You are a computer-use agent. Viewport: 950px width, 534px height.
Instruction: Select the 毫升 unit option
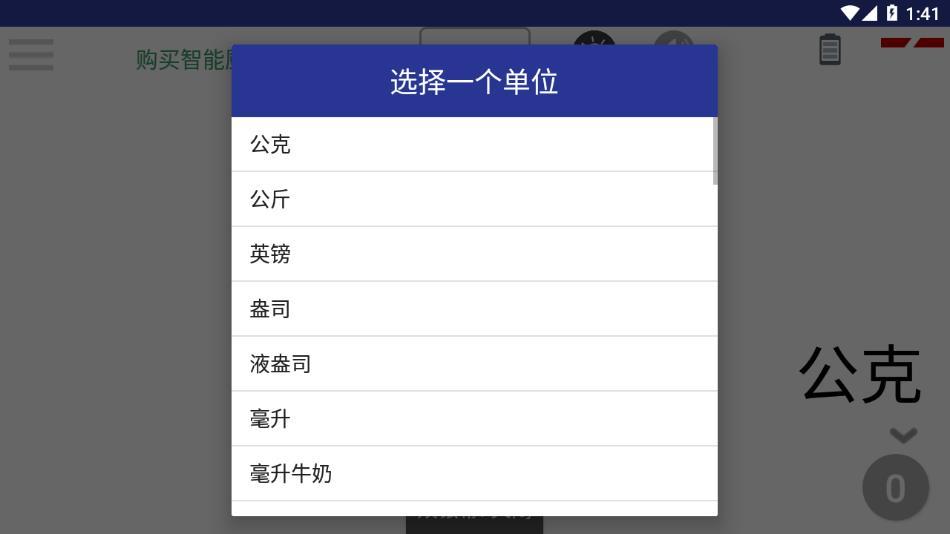tap(473, 419)
